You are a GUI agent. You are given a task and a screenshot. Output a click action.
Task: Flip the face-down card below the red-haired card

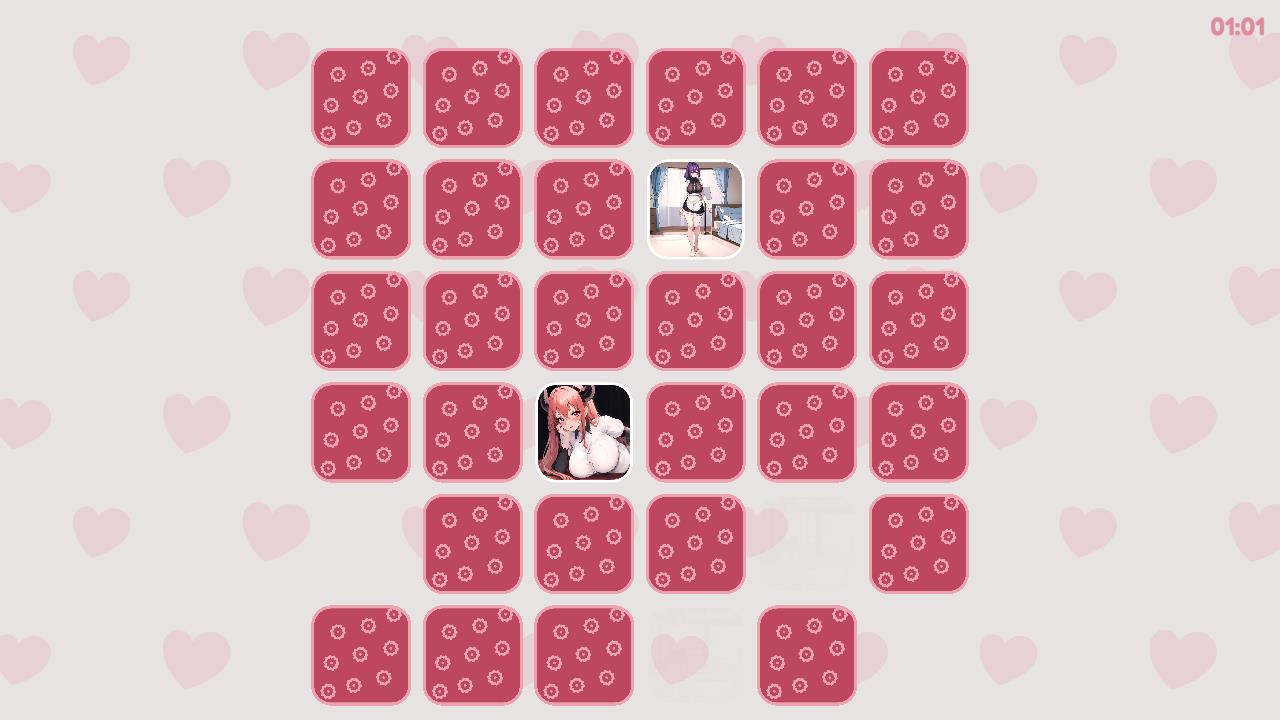pyautogui.click(x=584, y=544)
